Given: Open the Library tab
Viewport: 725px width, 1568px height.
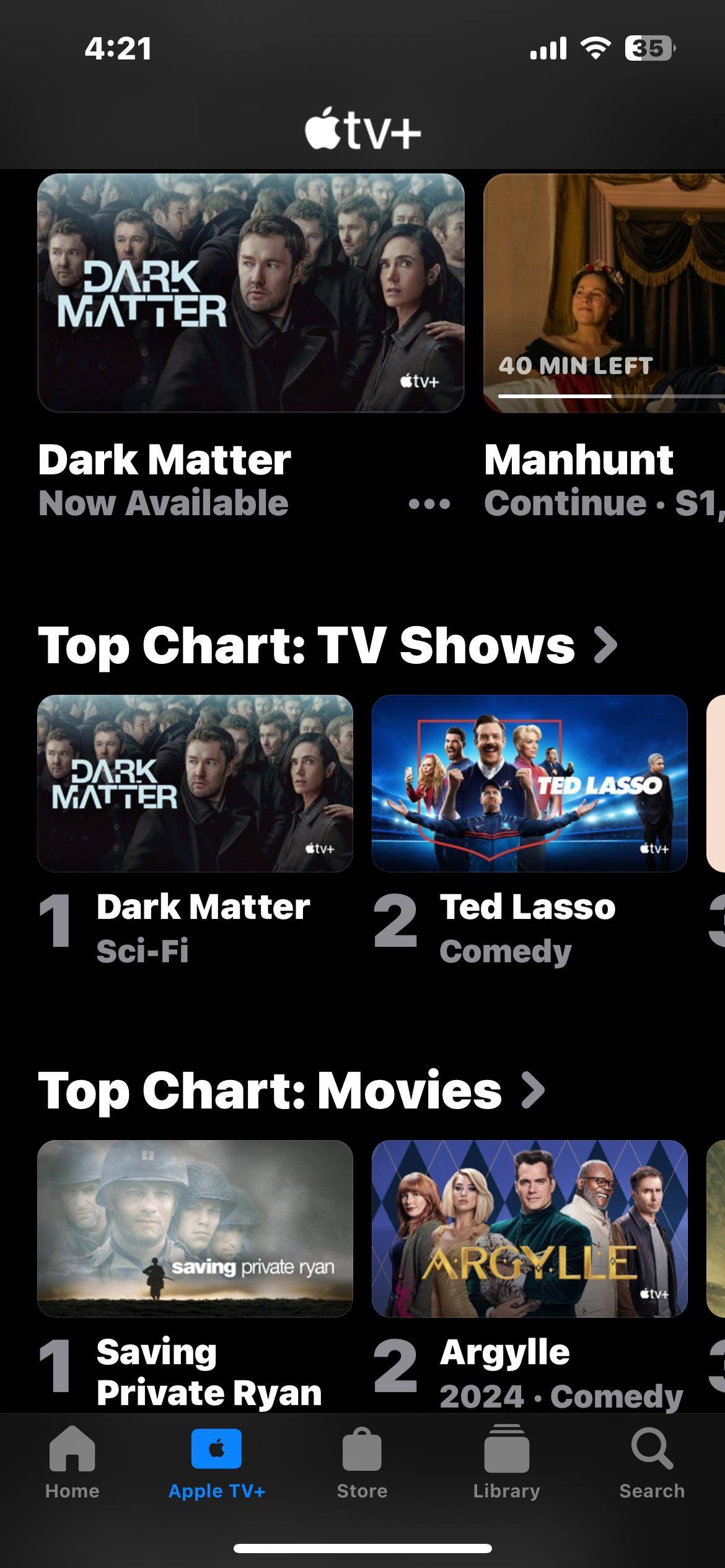Looking at the screenshot, I should (506, 1463).
